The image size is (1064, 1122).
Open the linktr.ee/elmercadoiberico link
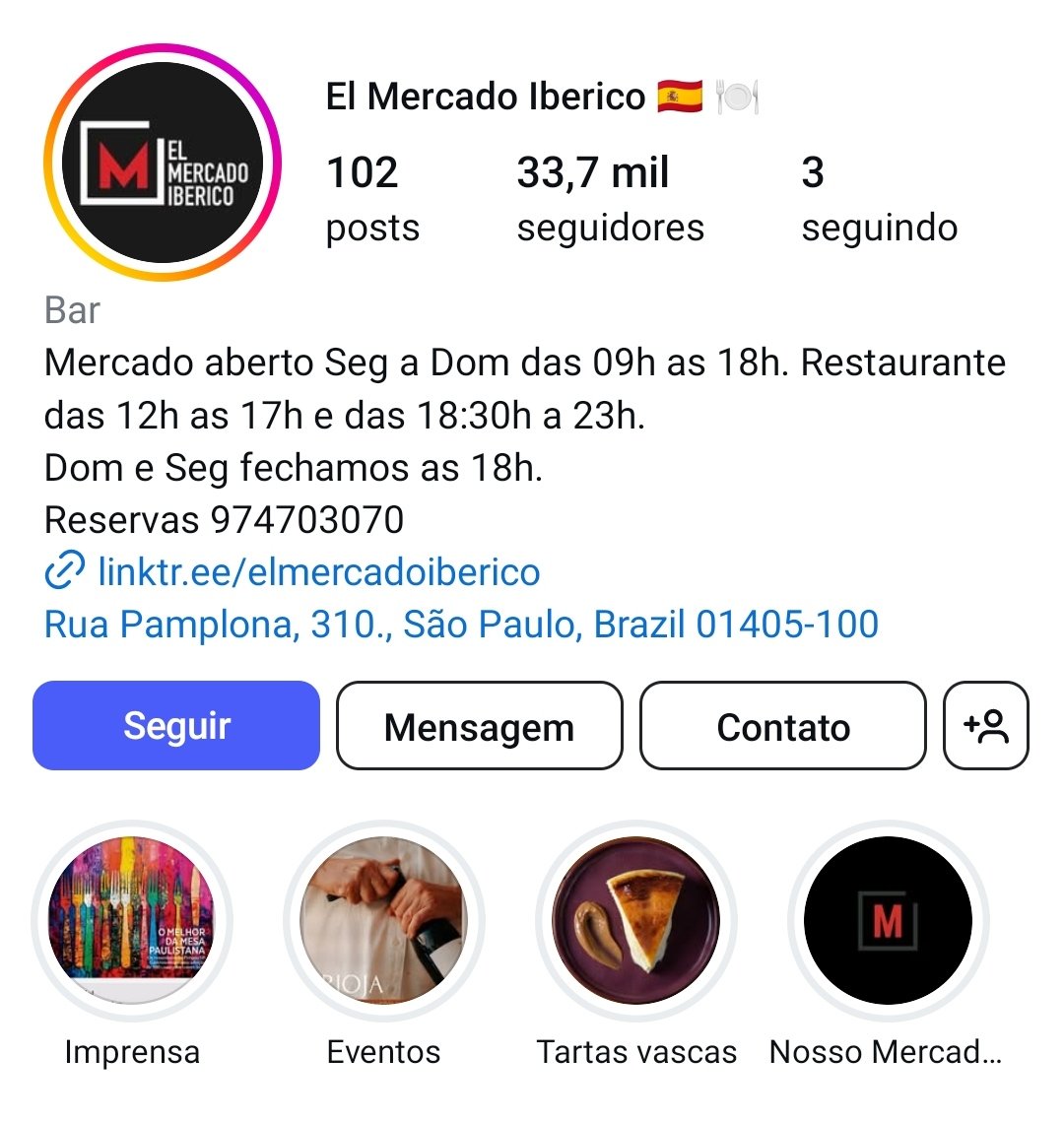tap(318, 572)
